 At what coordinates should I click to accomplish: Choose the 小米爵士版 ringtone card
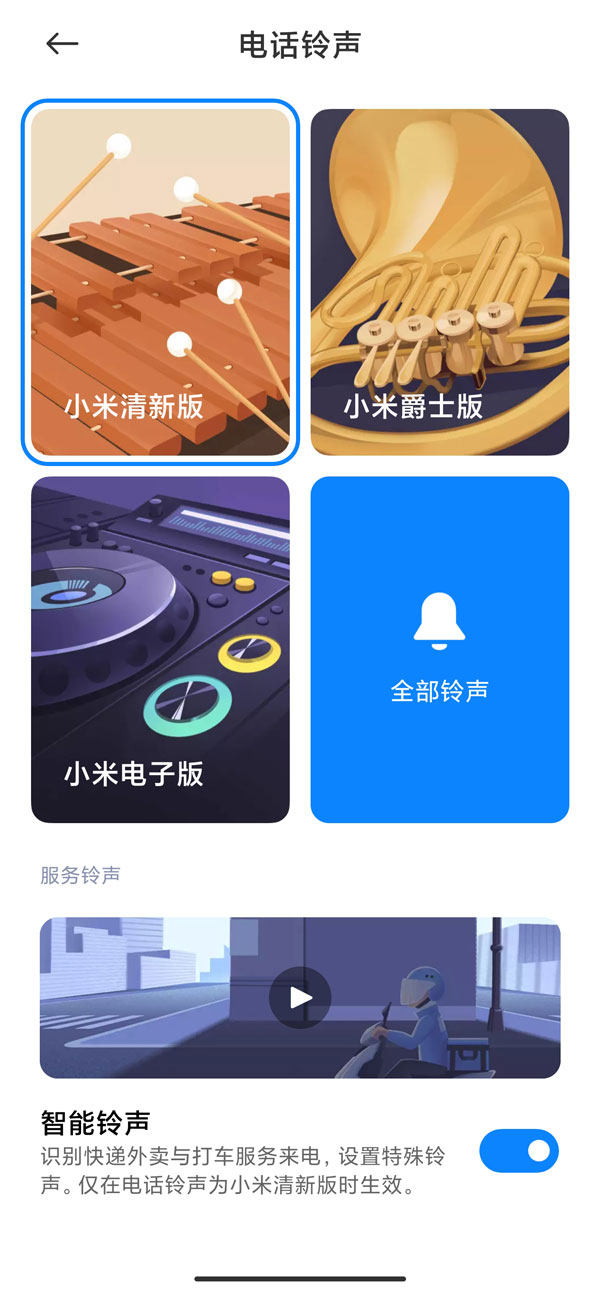point(440,282)
